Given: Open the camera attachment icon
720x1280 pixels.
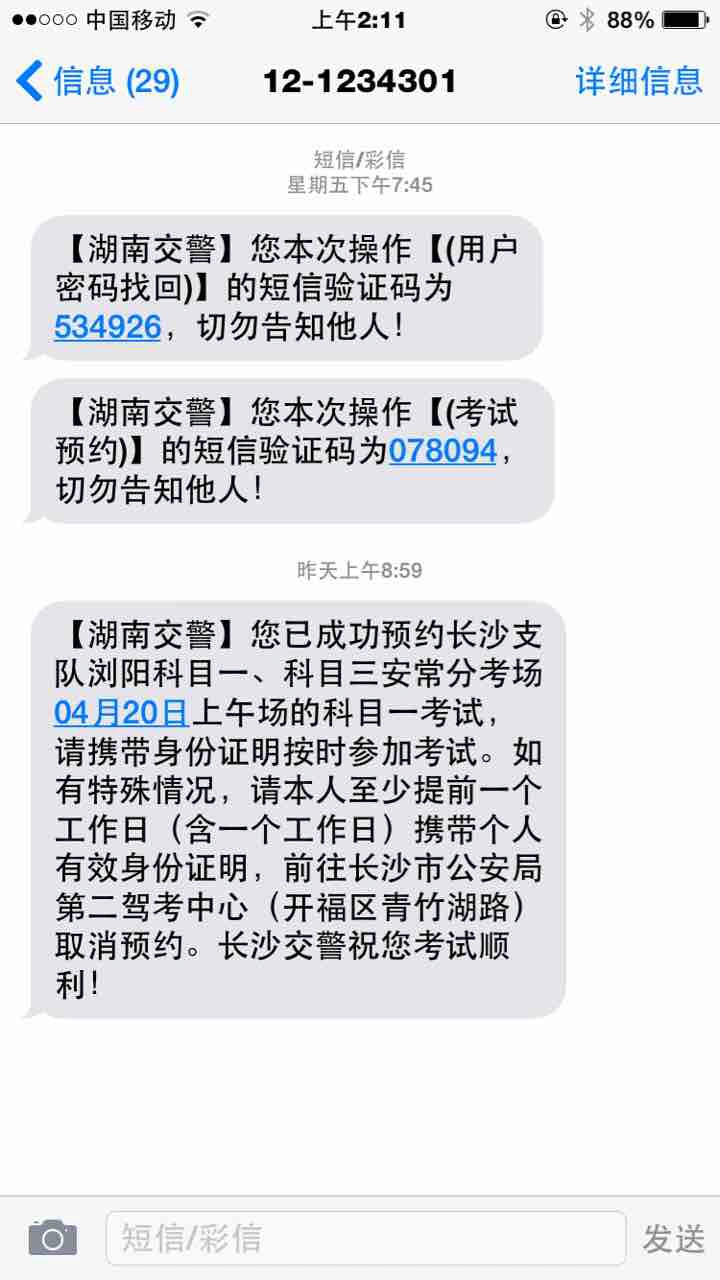Looking at the screenshot, I should click(x=52, y=1238).
